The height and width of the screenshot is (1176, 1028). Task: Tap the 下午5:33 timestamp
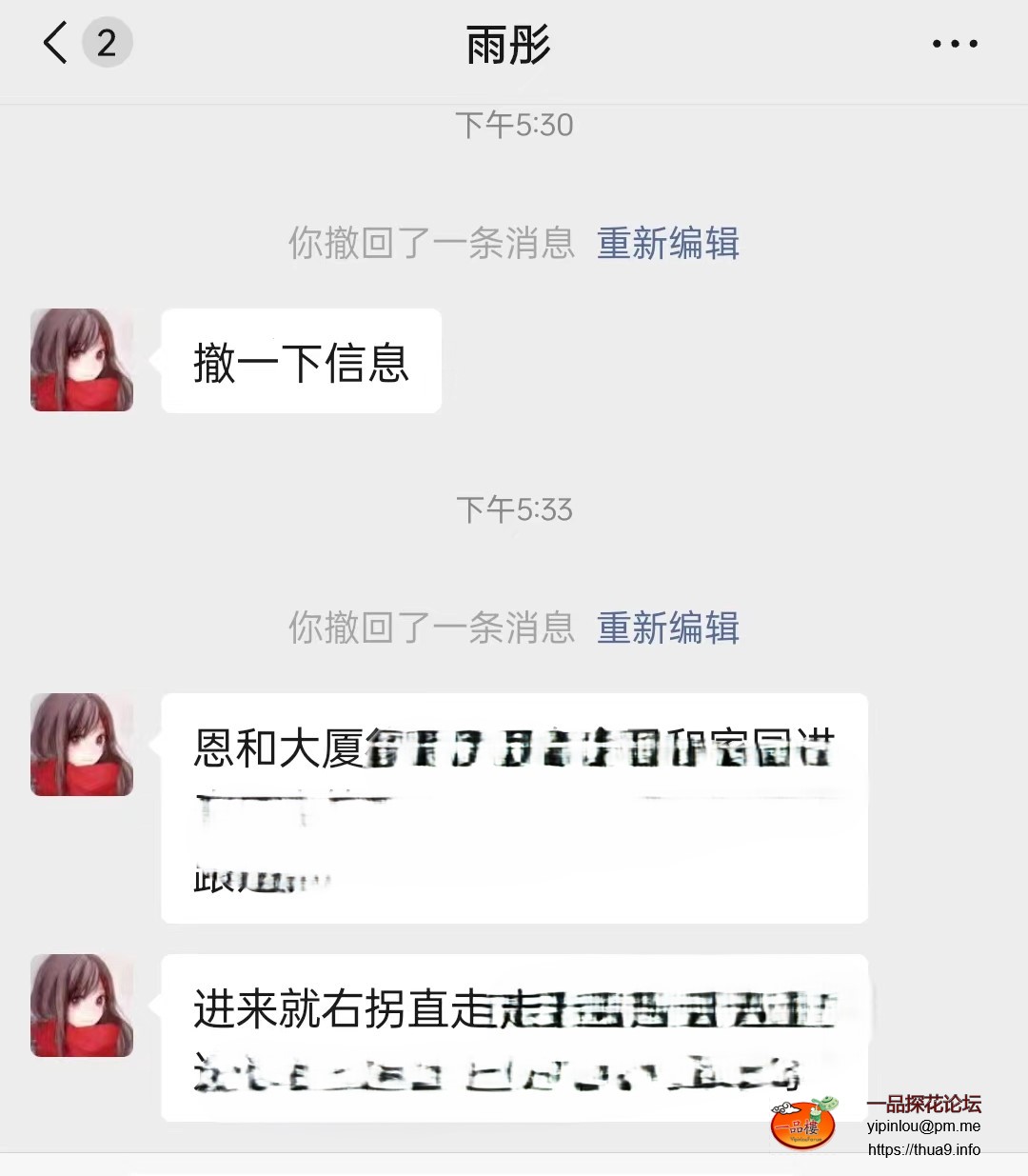coord(514,509)
